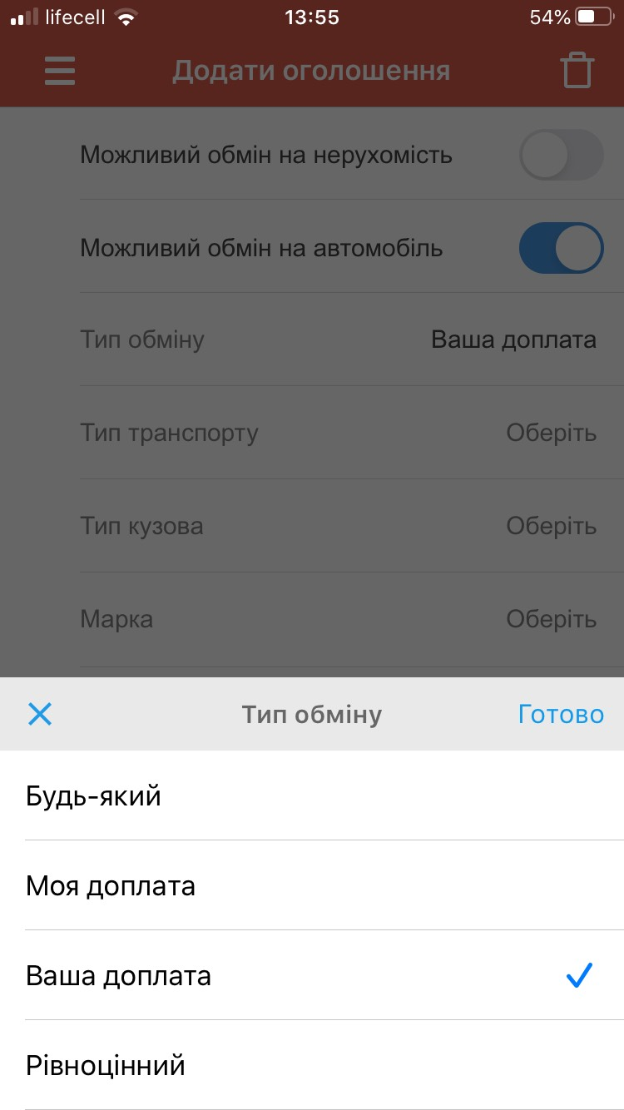The height and width of the screenshot is (1110, 624).
Task: Open the hamburger menu
Action: 59,71
